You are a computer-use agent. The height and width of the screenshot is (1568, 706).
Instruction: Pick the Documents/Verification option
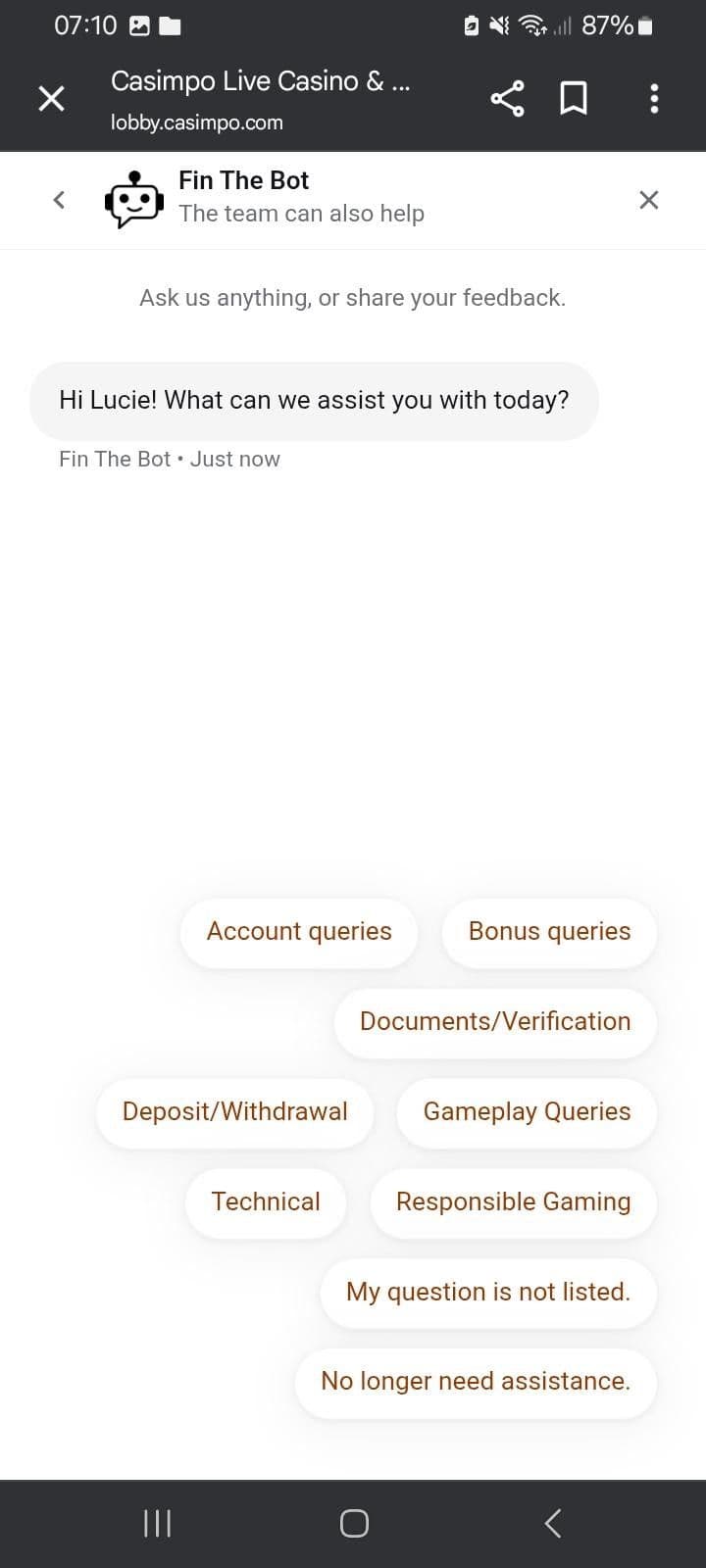tap(495, 1021)
